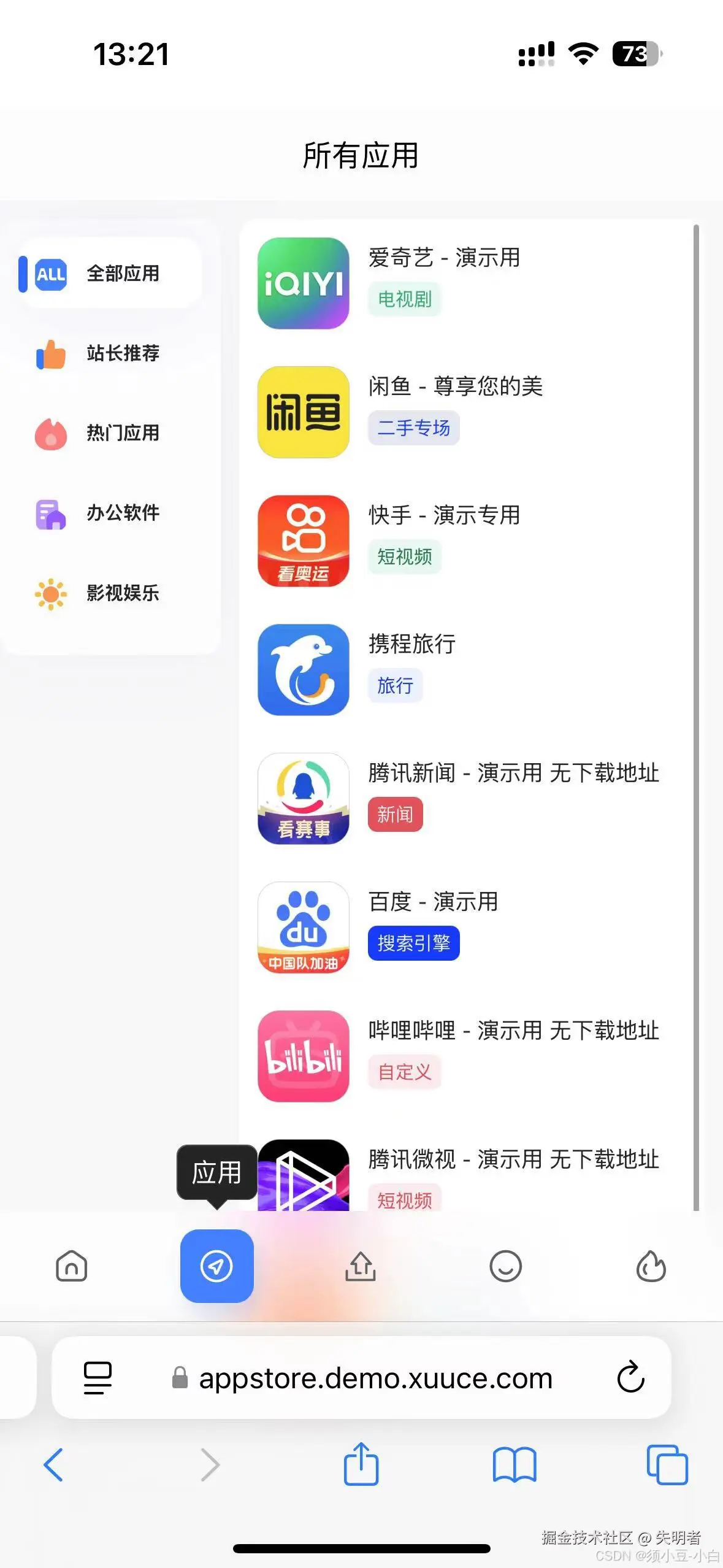Open the 腾讯新闻 app entry
Screen dimensions: 723x1568
[513, 773]
